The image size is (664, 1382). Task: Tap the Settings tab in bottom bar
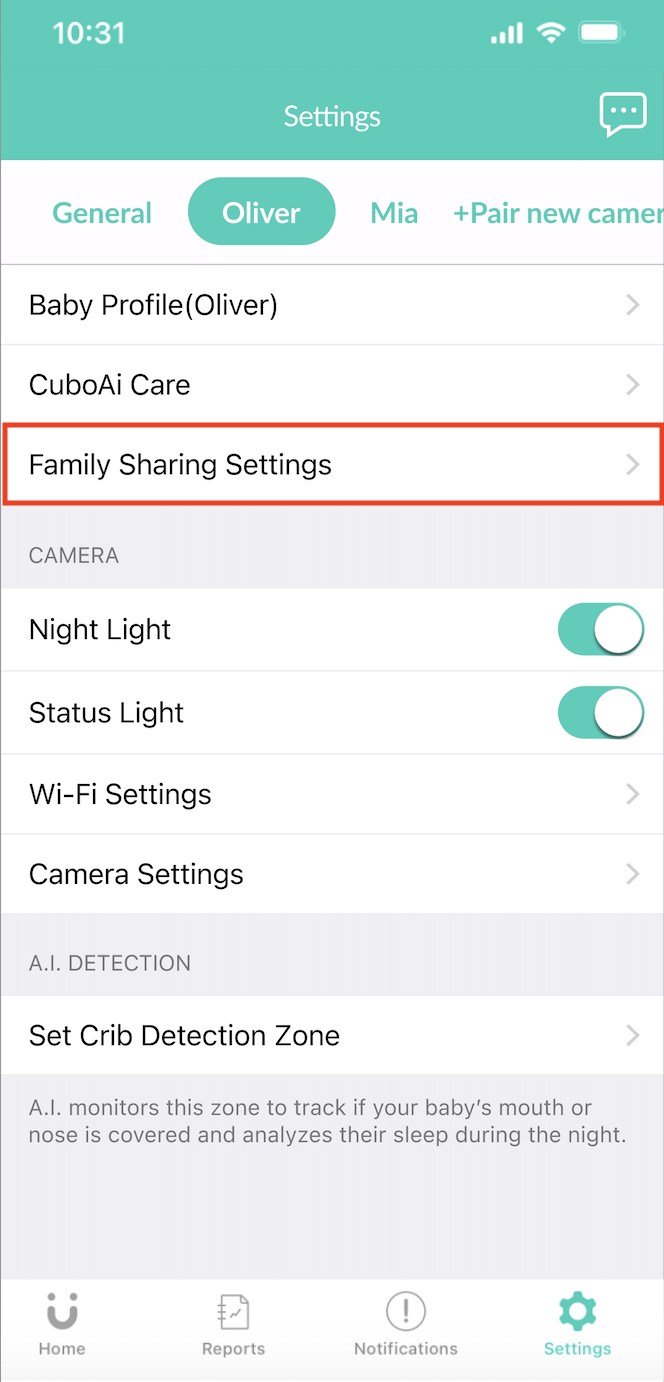(577, 1324)
